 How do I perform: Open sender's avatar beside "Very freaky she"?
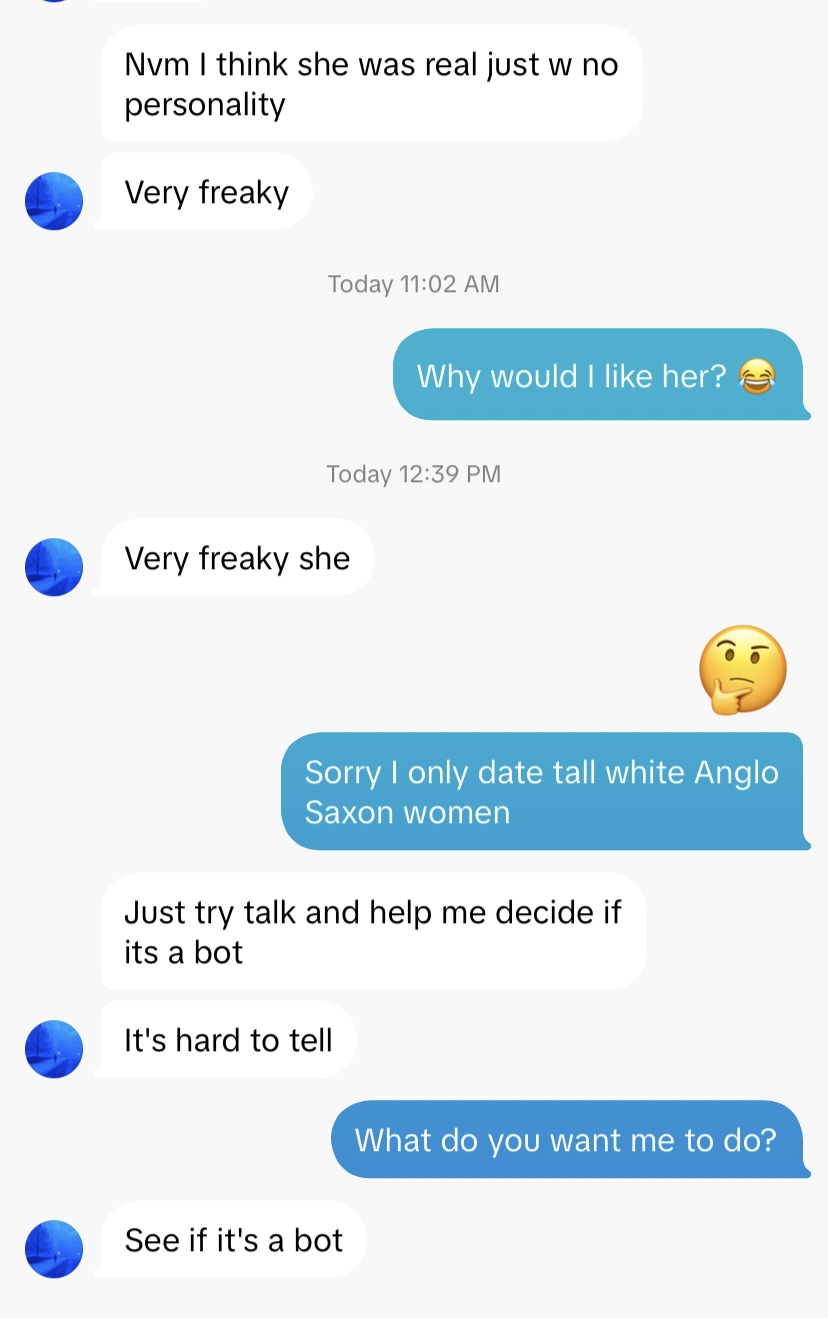click(x=54, y=567)
